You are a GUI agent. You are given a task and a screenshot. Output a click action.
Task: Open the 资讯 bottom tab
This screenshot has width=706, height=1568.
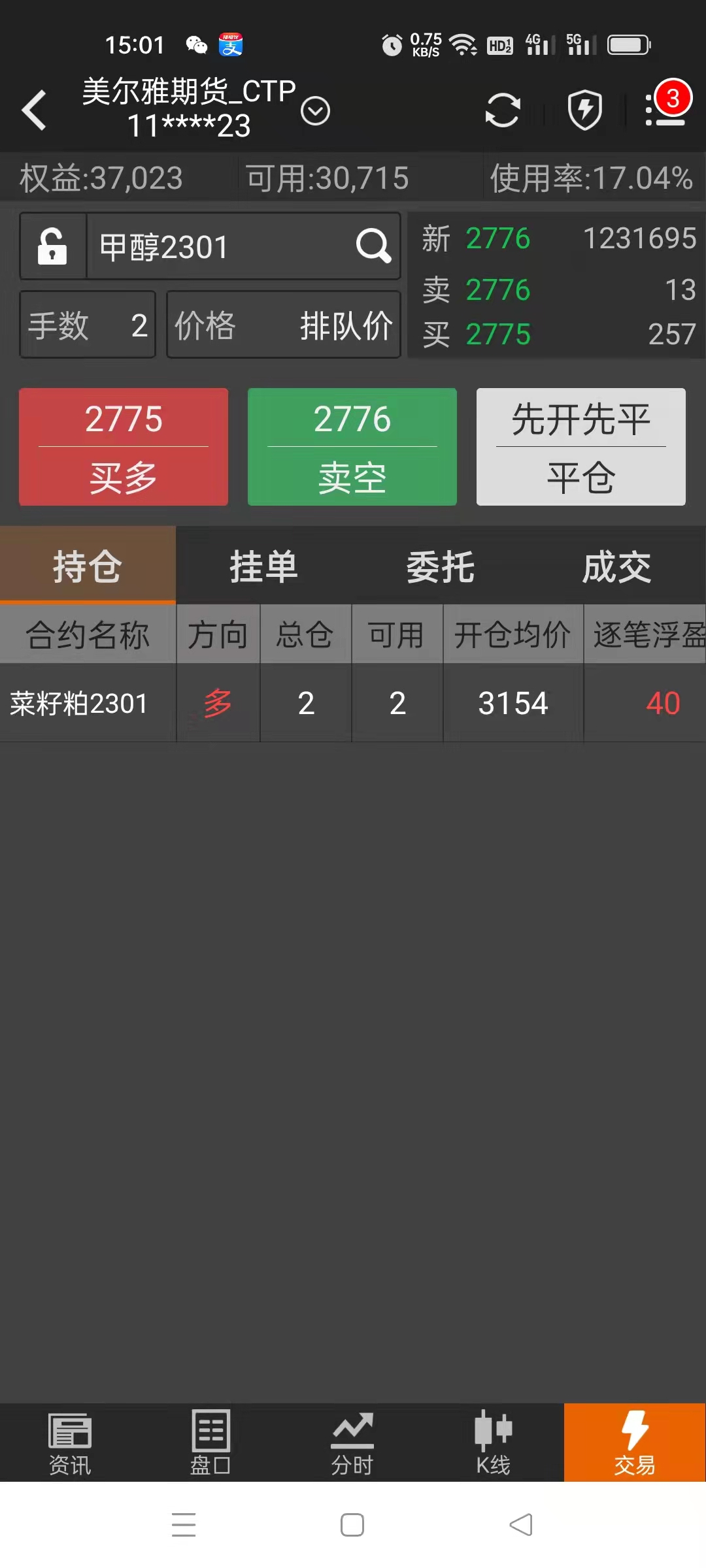[70, 1443]
